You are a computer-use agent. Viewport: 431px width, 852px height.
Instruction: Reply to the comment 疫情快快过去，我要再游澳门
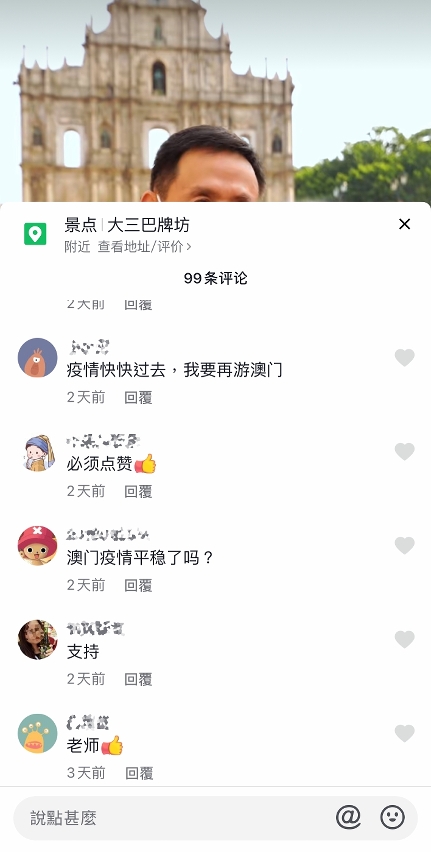click(x=138, y=397)
